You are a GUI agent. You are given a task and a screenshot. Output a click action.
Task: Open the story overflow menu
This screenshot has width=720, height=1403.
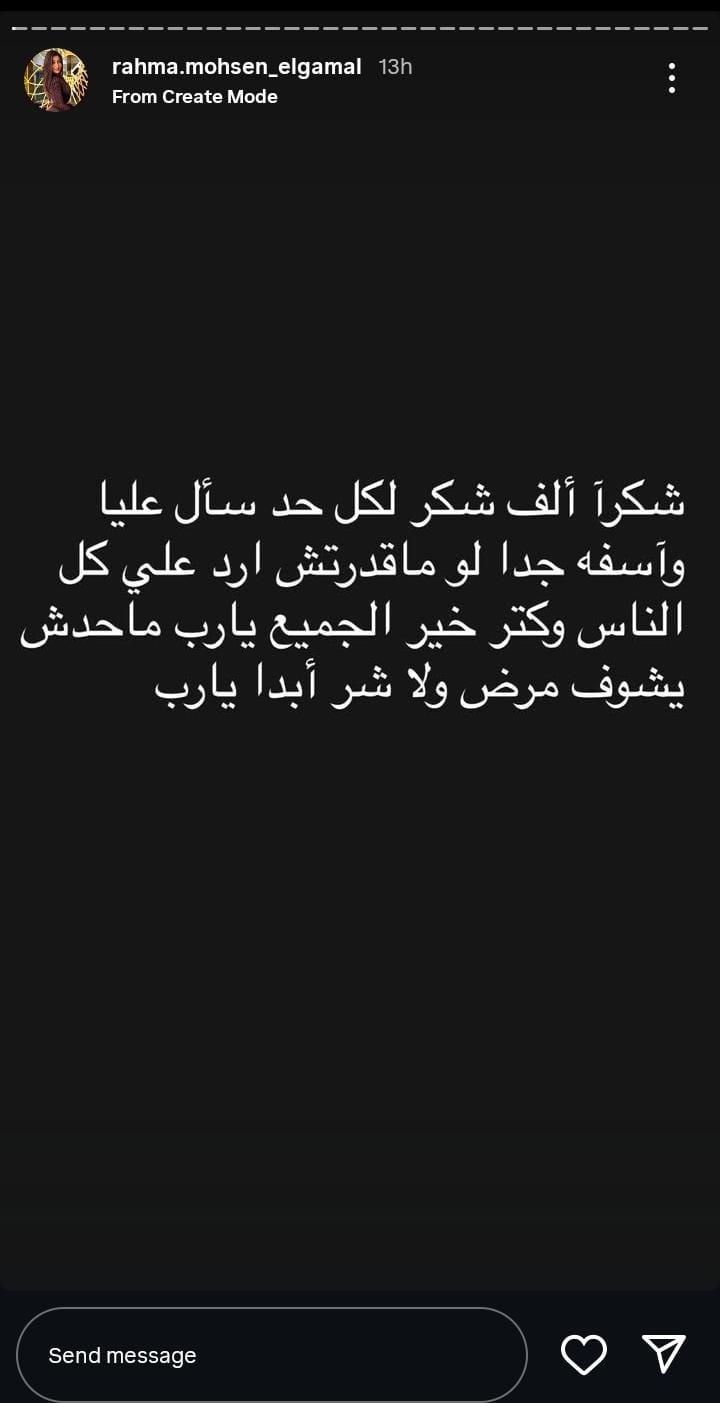(671, 78)
